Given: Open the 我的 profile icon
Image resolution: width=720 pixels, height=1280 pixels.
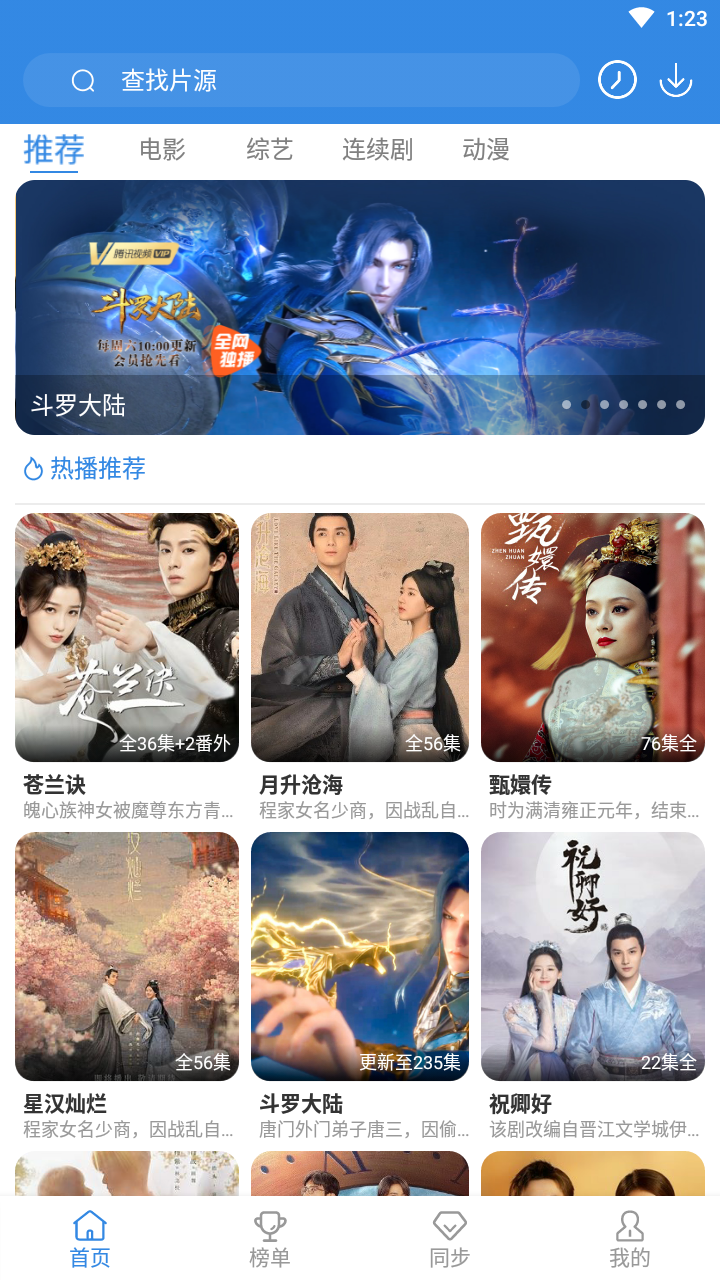Looking at the screenshot, I should pos(629,1227).
